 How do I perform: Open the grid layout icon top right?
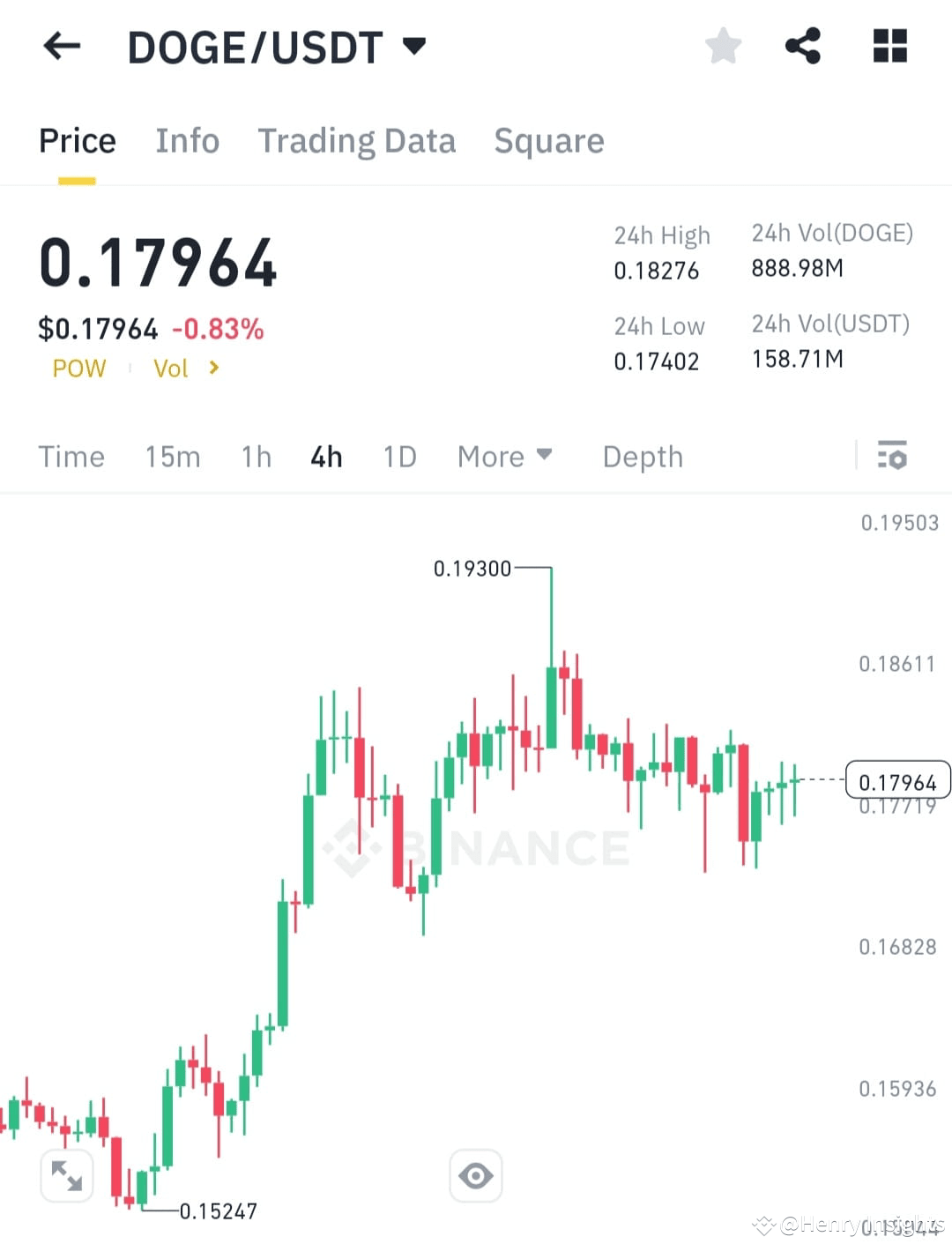(x=889, y=46)
